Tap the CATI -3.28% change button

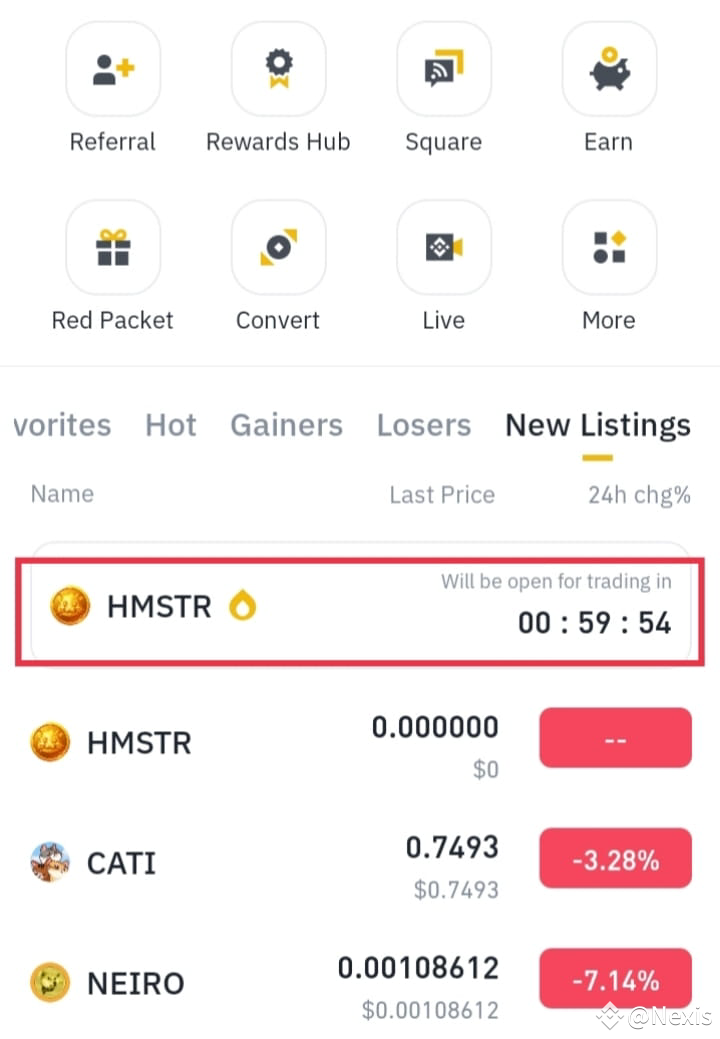tap(615, 857)
